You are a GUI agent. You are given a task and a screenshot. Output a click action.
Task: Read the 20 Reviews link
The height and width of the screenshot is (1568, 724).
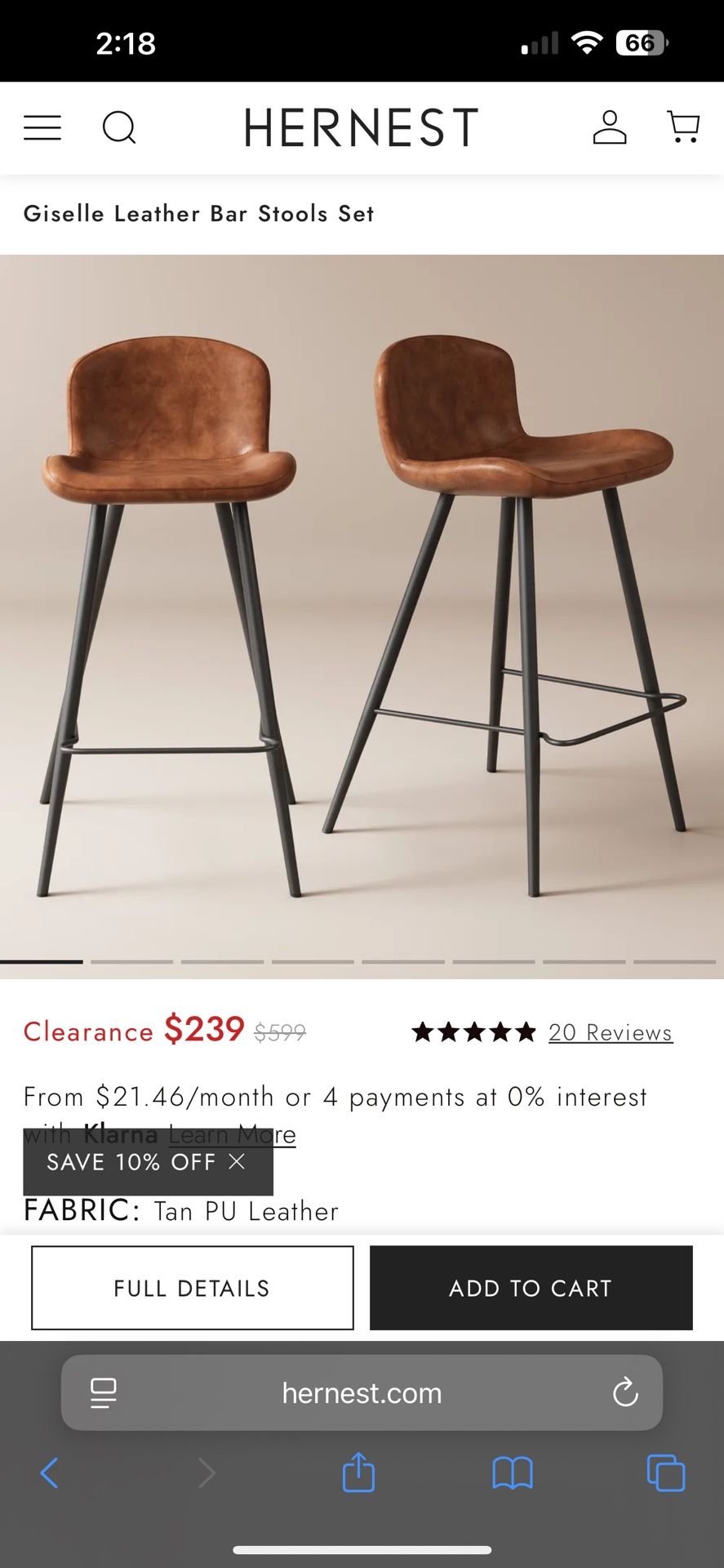click(x=610, y=1032)
